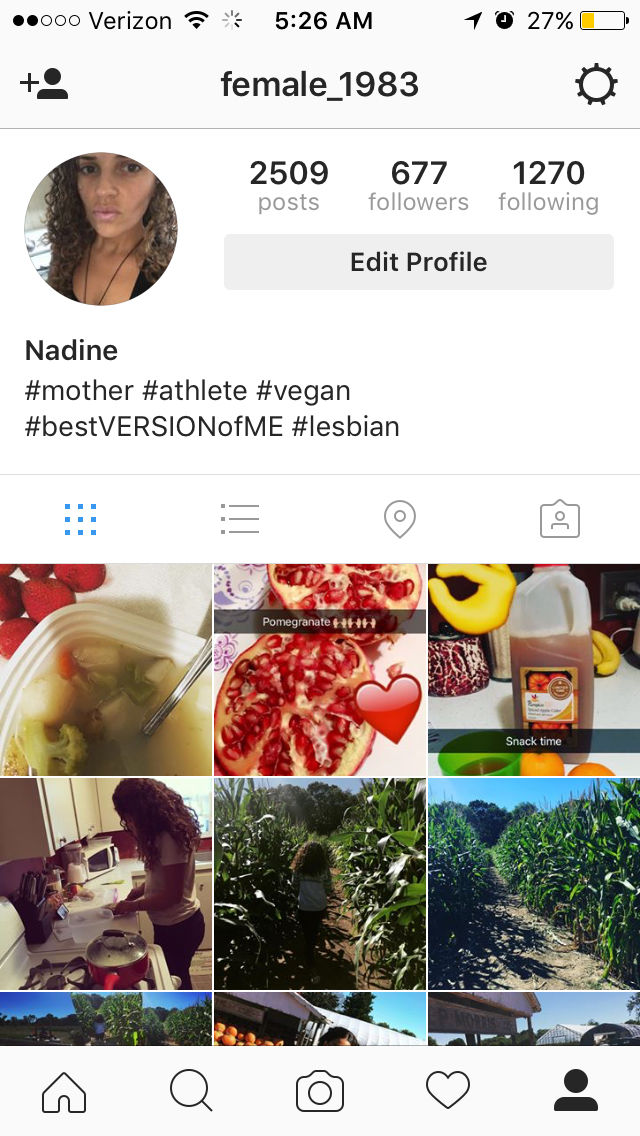Open the 677 followers list
The height and width of the screenshot is (1136, 640).
418,186
